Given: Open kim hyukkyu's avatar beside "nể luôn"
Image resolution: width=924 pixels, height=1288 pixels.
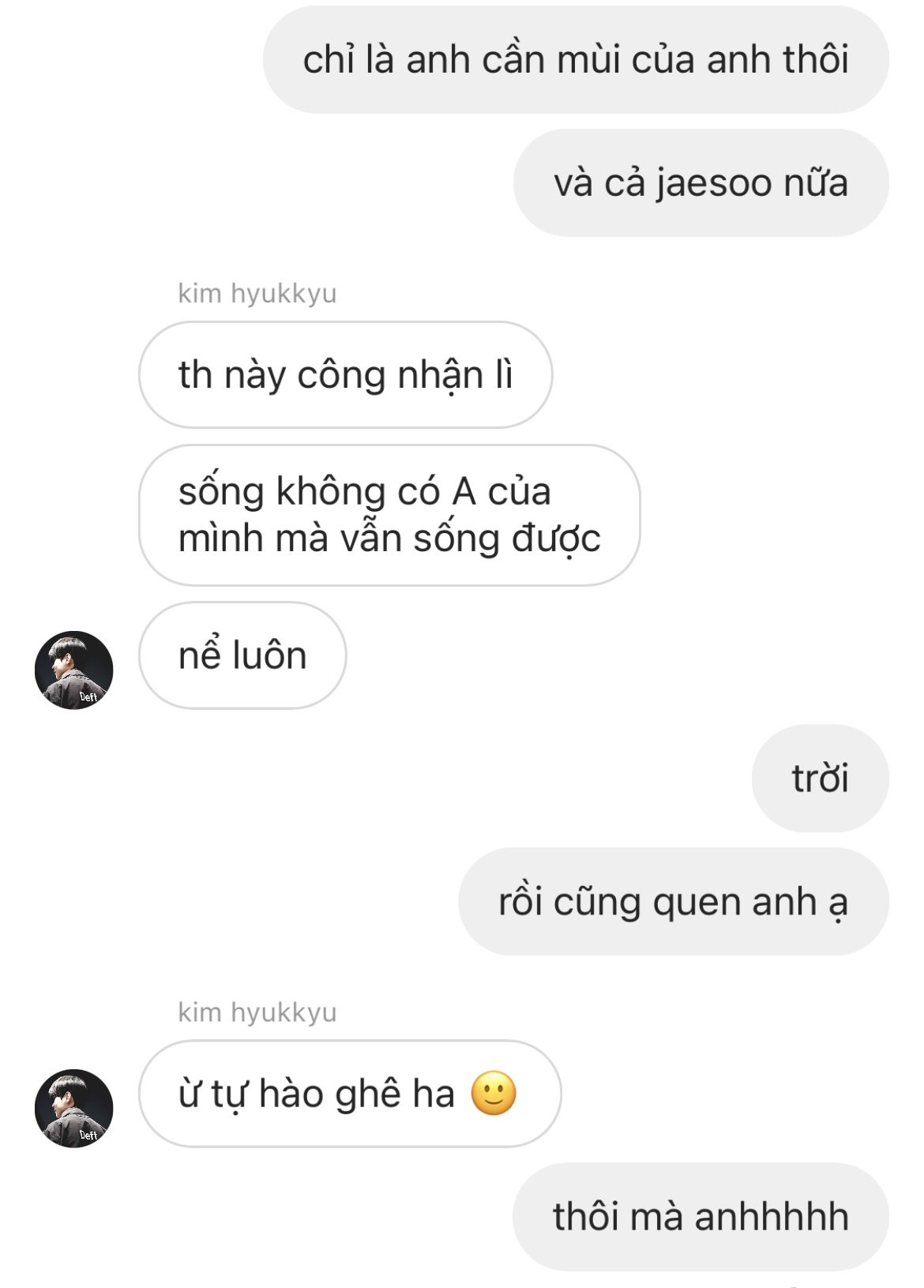Looking at the screenshot, I should 74,670.
